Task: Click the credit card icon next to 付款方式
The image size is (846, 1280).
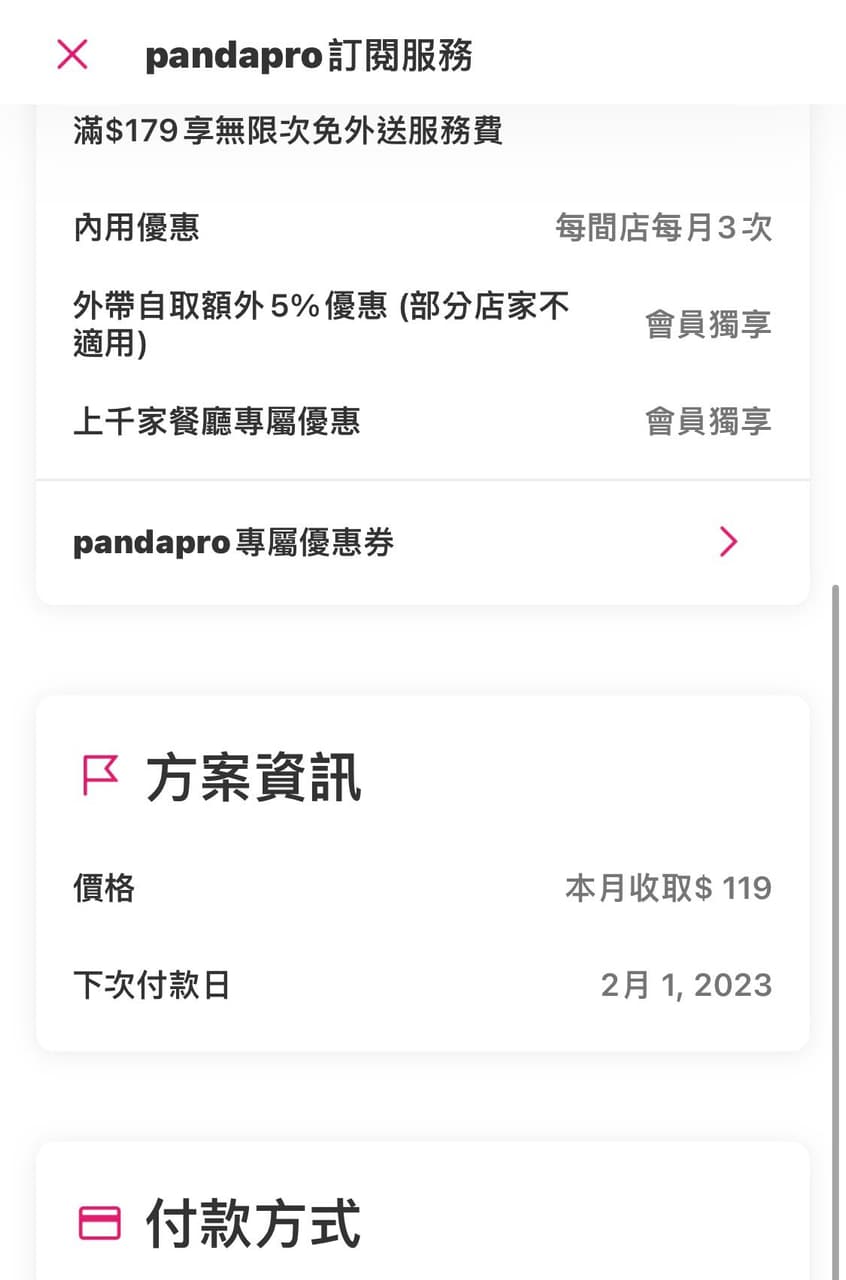Action: (99, 1220)
